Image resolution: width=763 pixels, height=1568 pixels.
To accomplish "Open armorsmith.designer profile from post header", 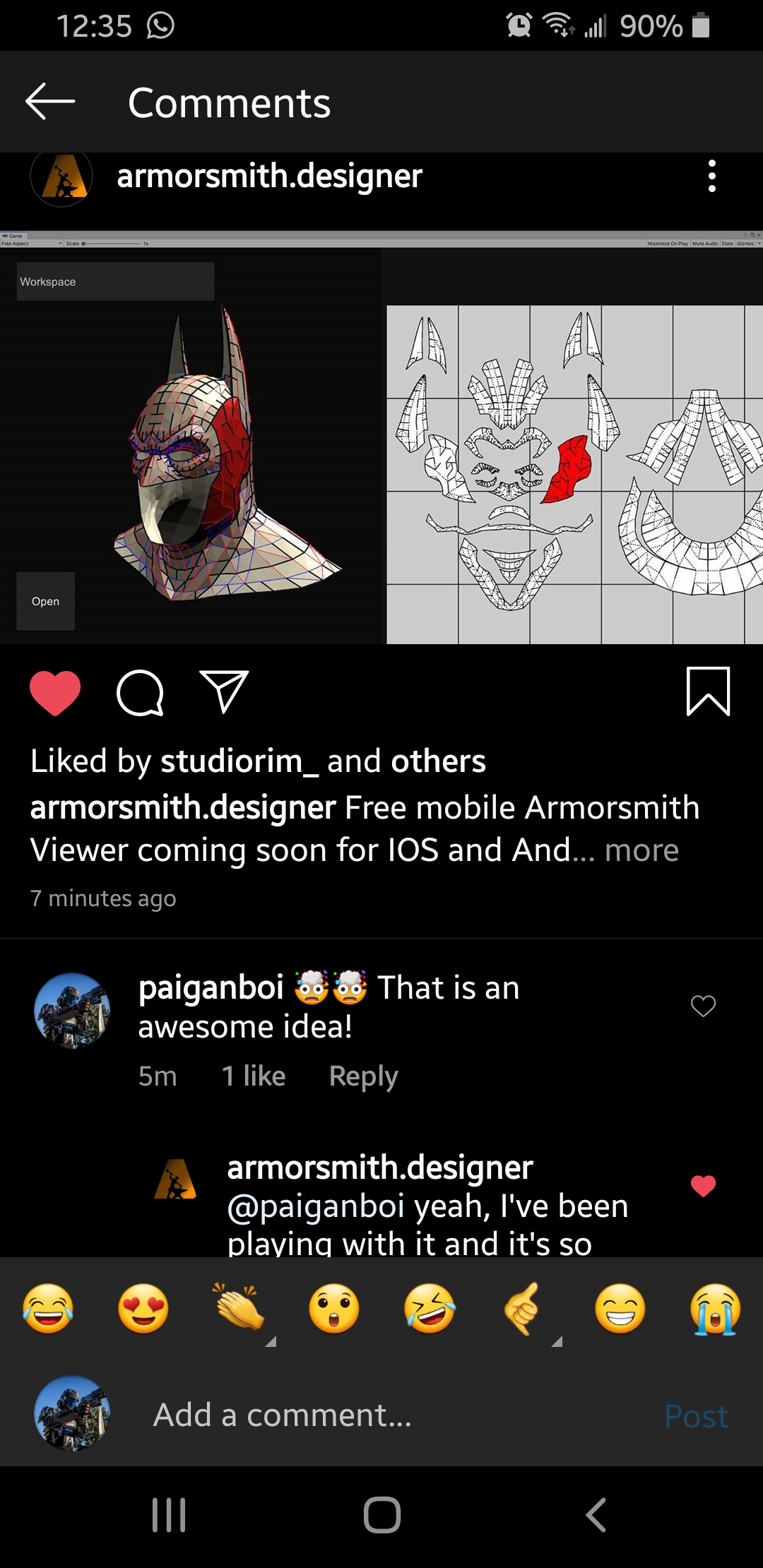I will (268, 176).
